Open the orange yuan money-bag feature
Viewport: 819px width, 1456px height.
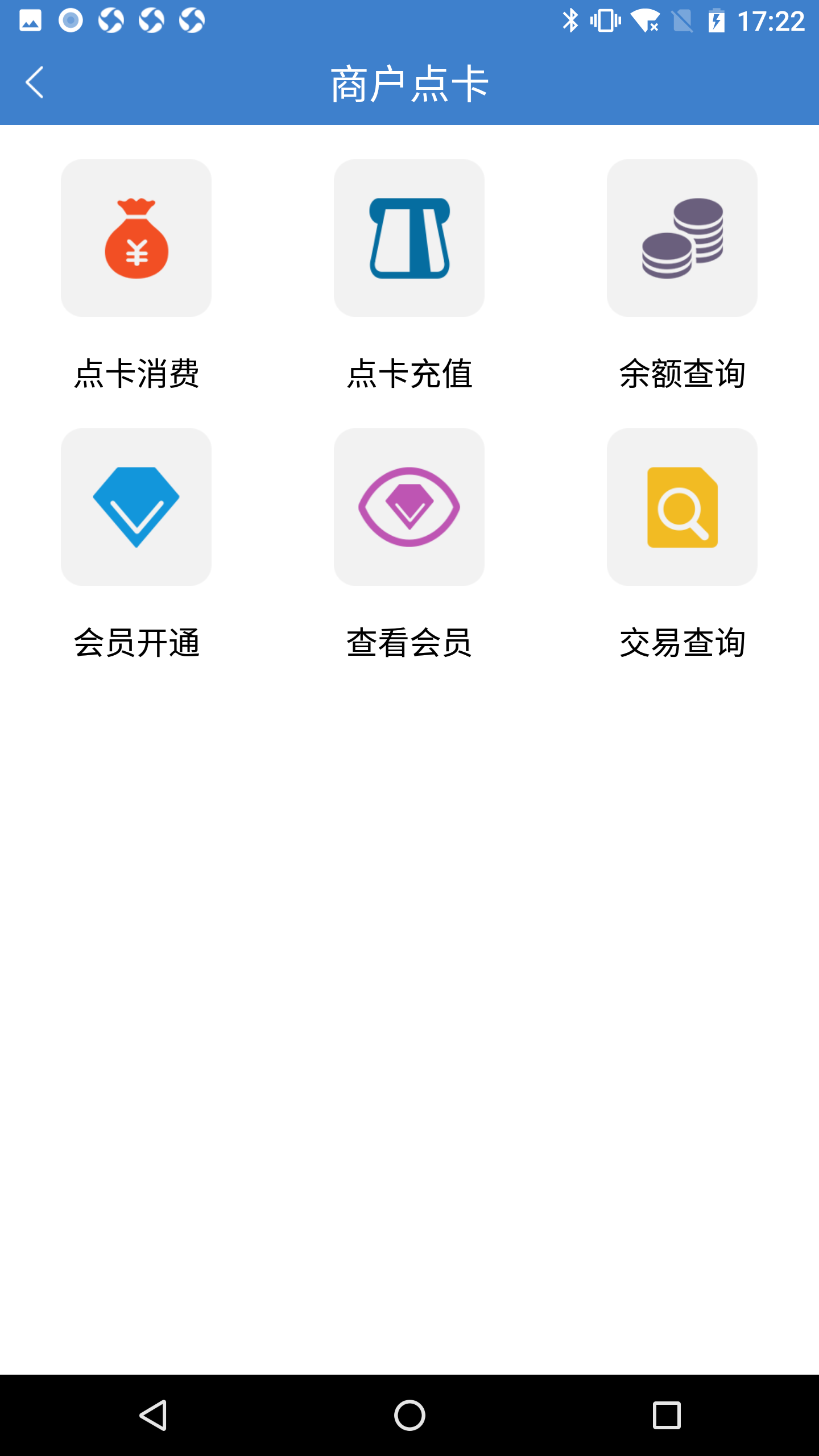(136, 237)
